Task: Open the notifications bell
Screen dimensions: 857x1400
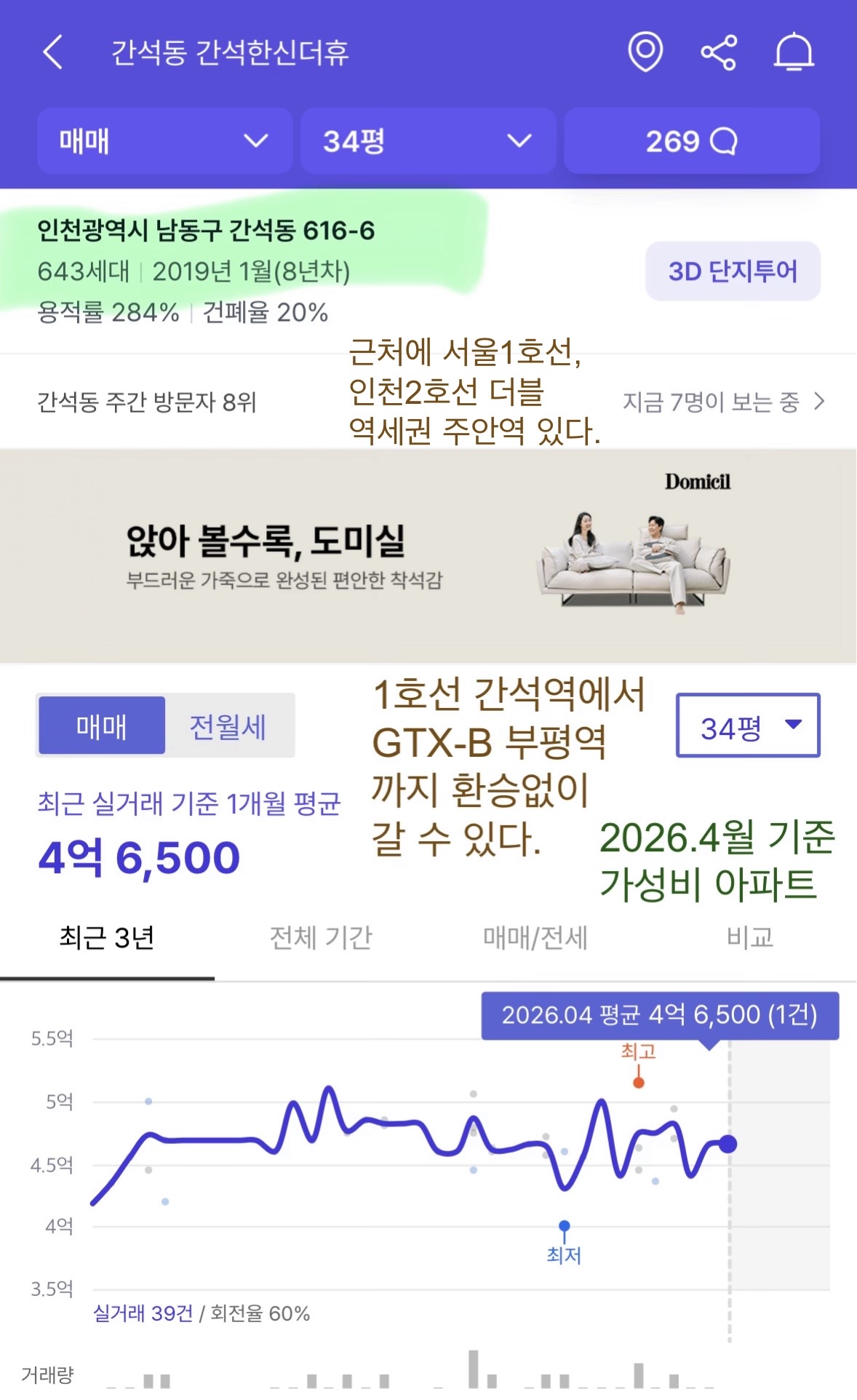Action: tap(793, 52)
